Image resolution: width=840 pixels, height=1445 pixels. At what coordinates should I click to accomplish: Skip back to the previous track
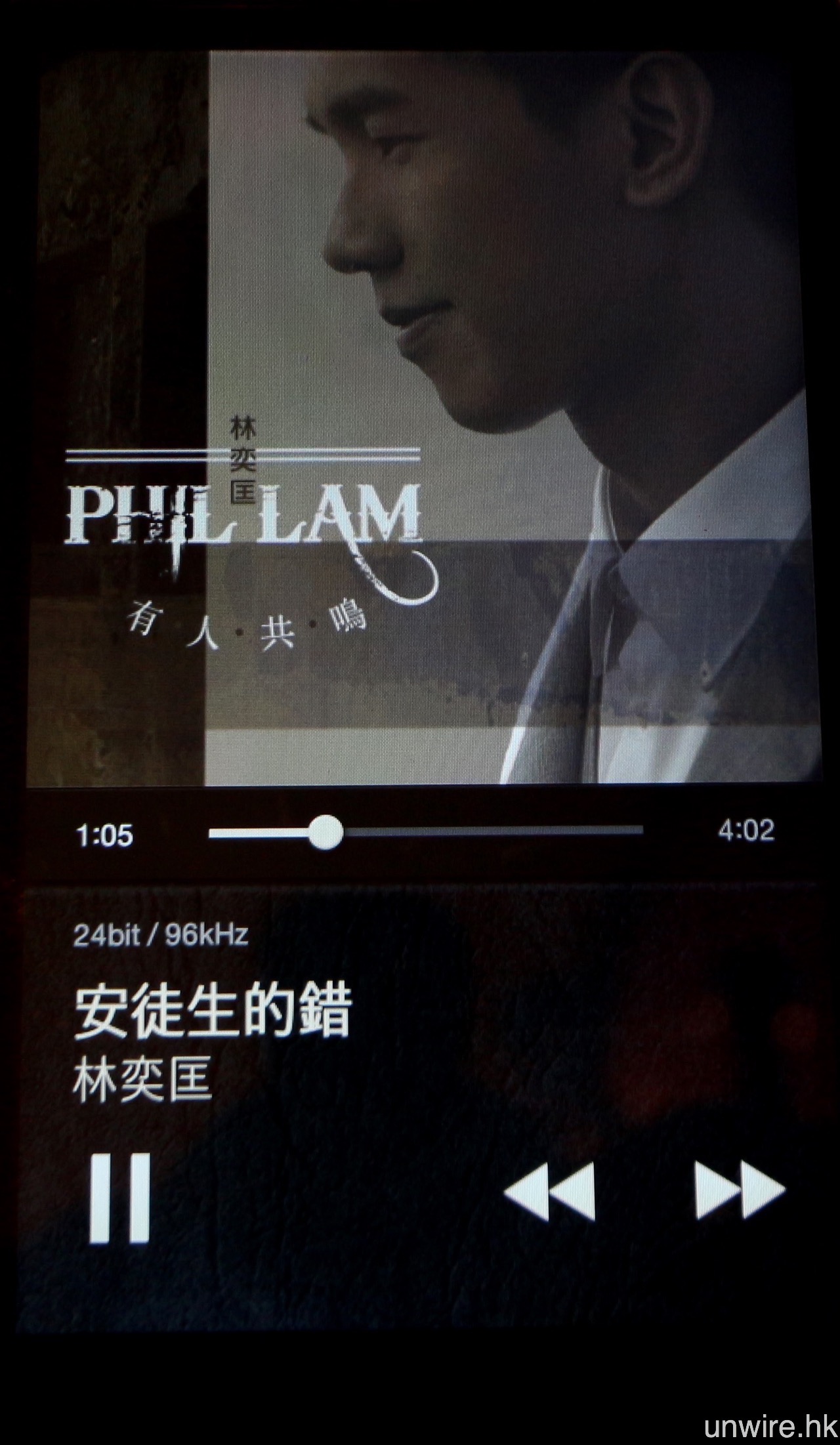(550, 1191)
